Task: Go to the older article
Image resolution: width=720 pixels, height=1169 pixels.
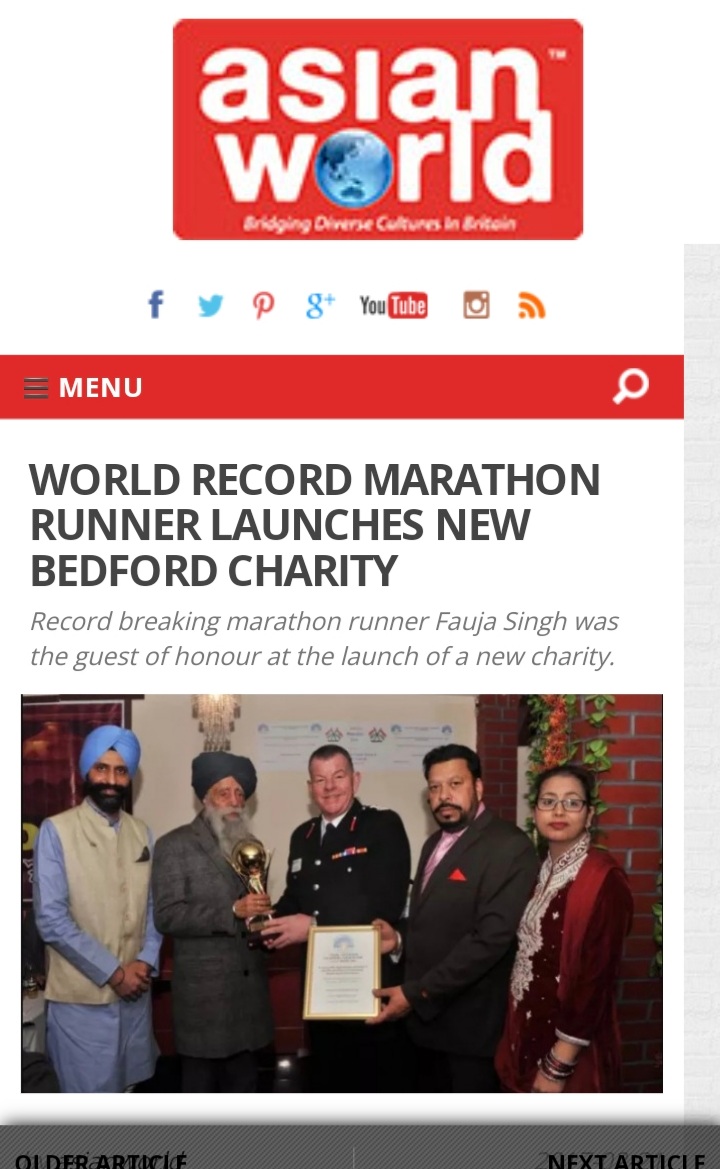Action: (101, 1160)
